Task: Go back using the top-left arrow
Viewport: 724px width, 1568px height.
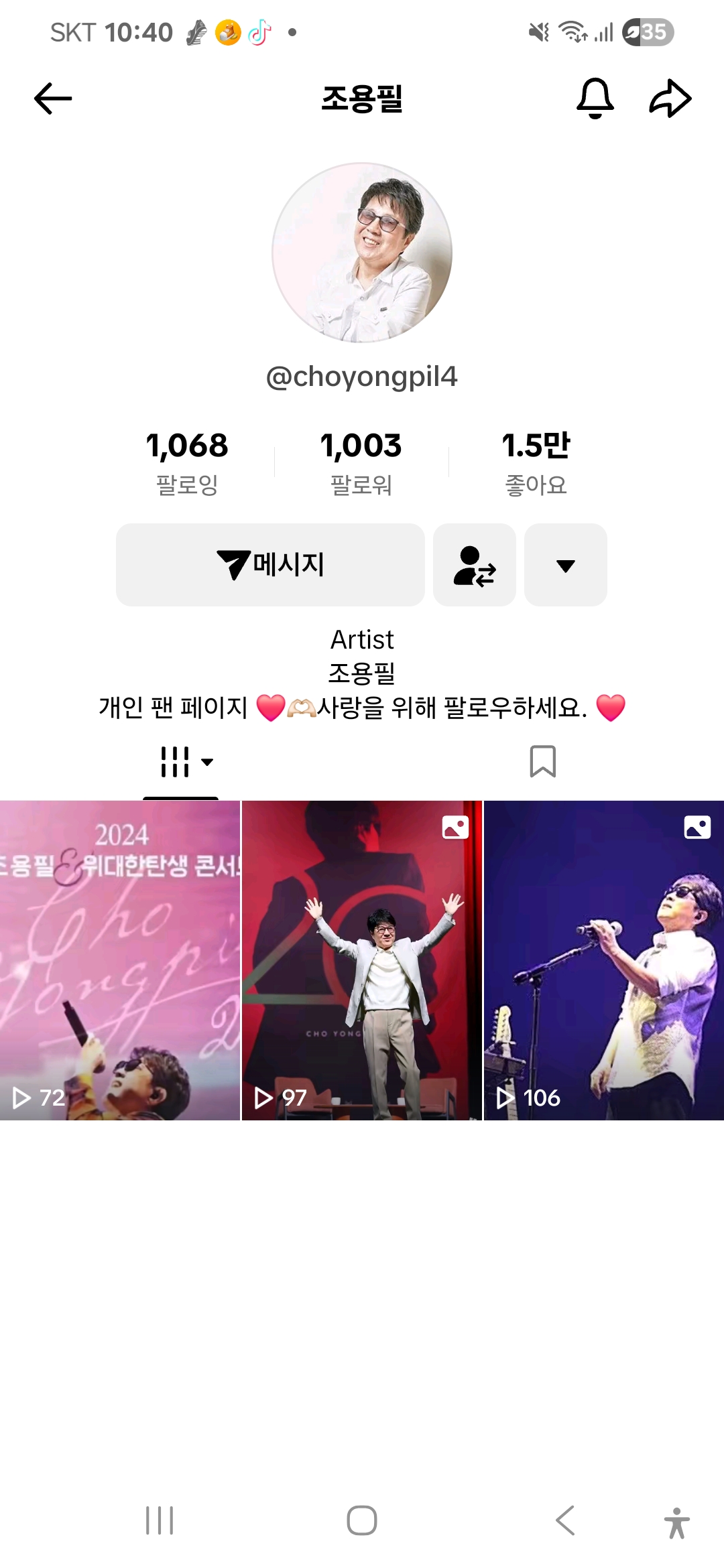Action: point(53,99)
